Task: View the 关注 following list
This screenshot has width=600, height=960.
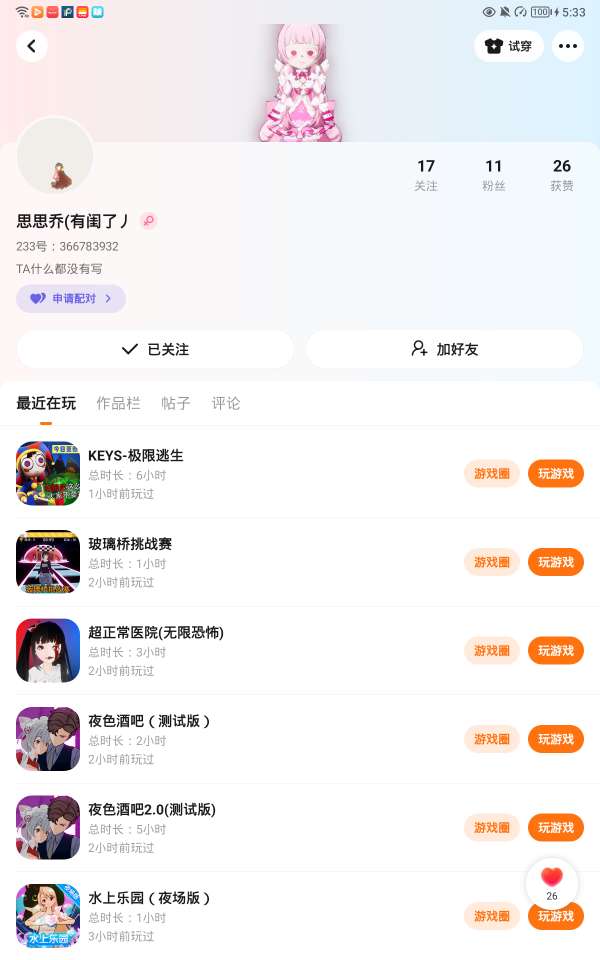Action: tap(426, 174)
